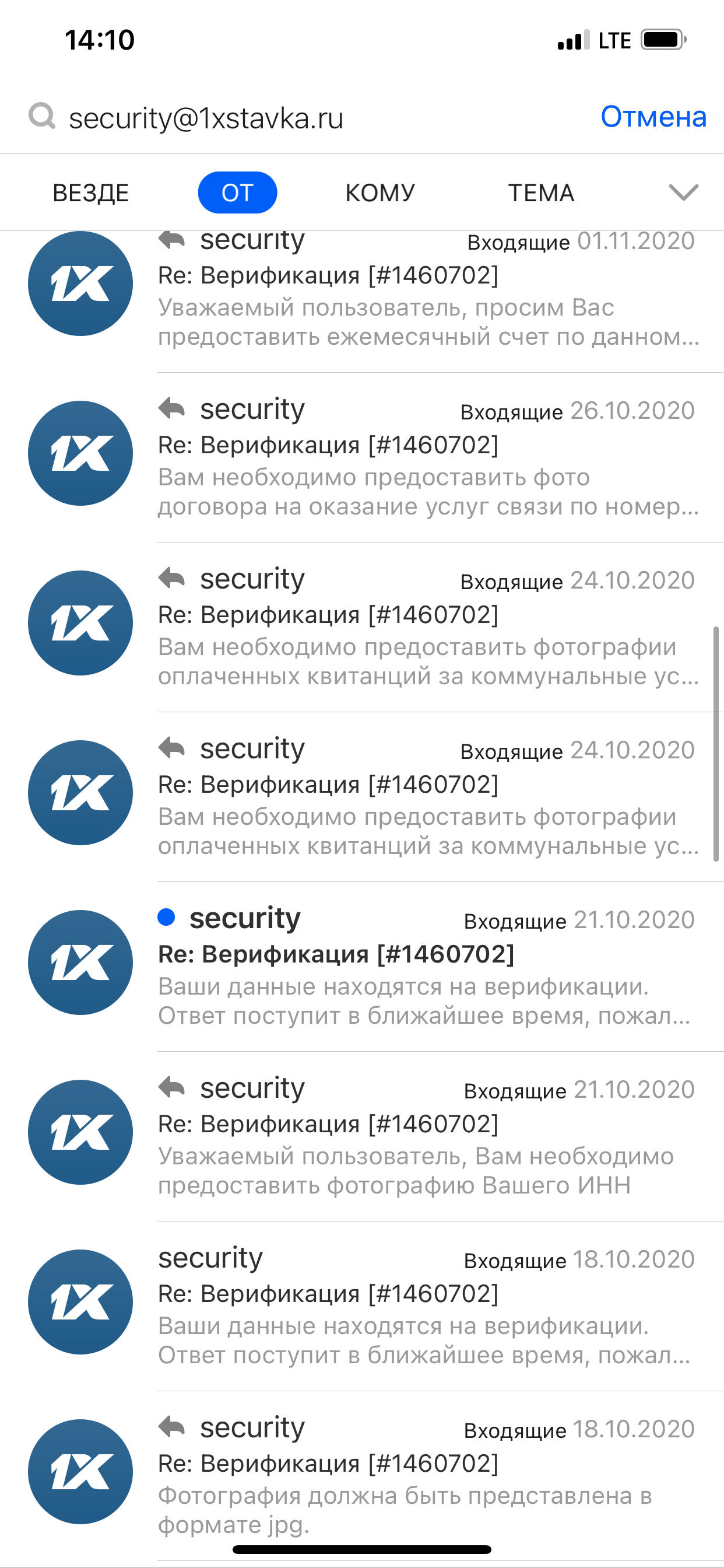Open the email dated 26.10.2020
The height and width of the screenshot is (1568, 724).
click(x=426, y=457)
